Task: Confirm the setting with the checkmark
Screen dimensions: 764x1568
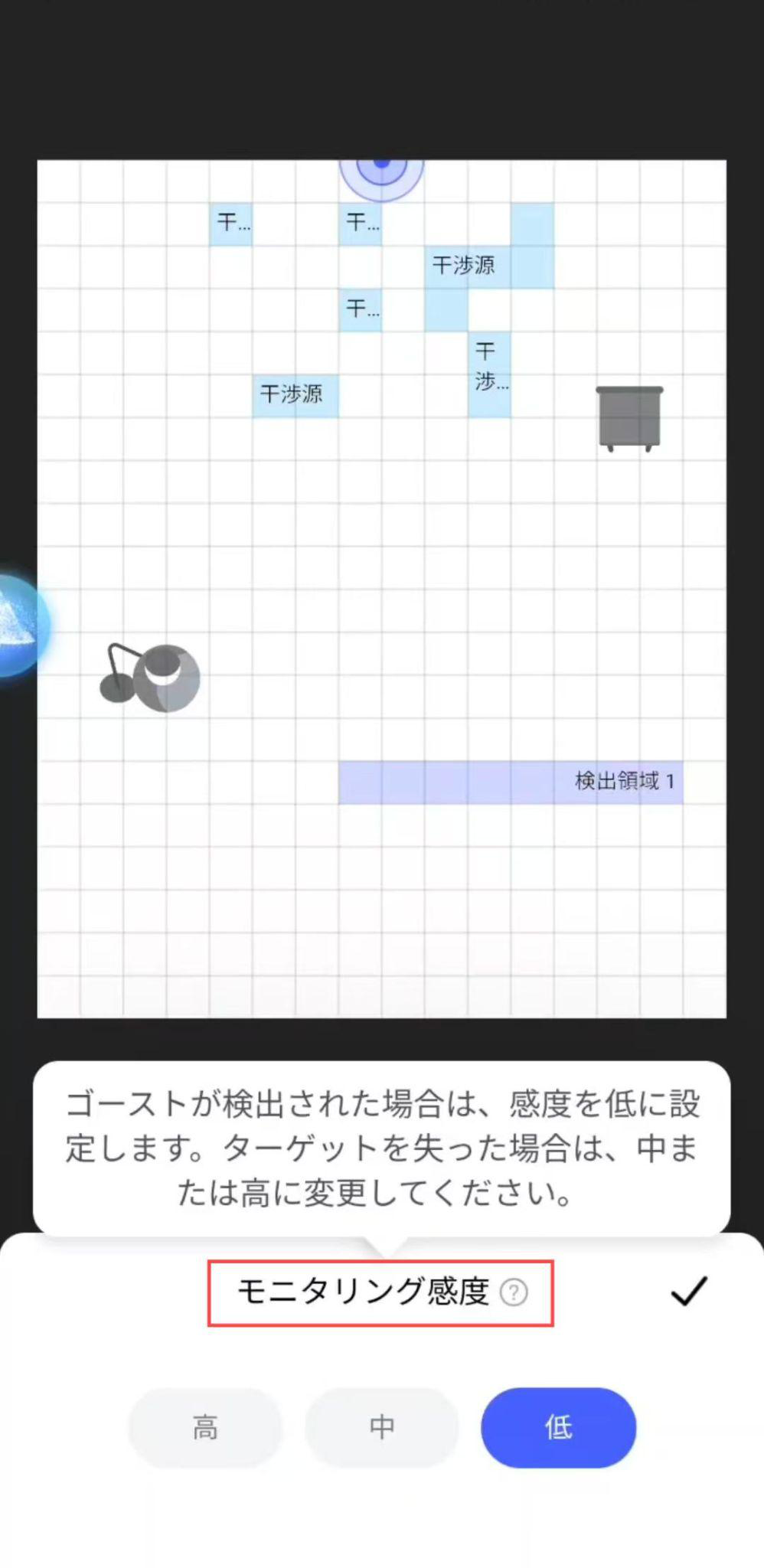Action: tap(688, 1291)
